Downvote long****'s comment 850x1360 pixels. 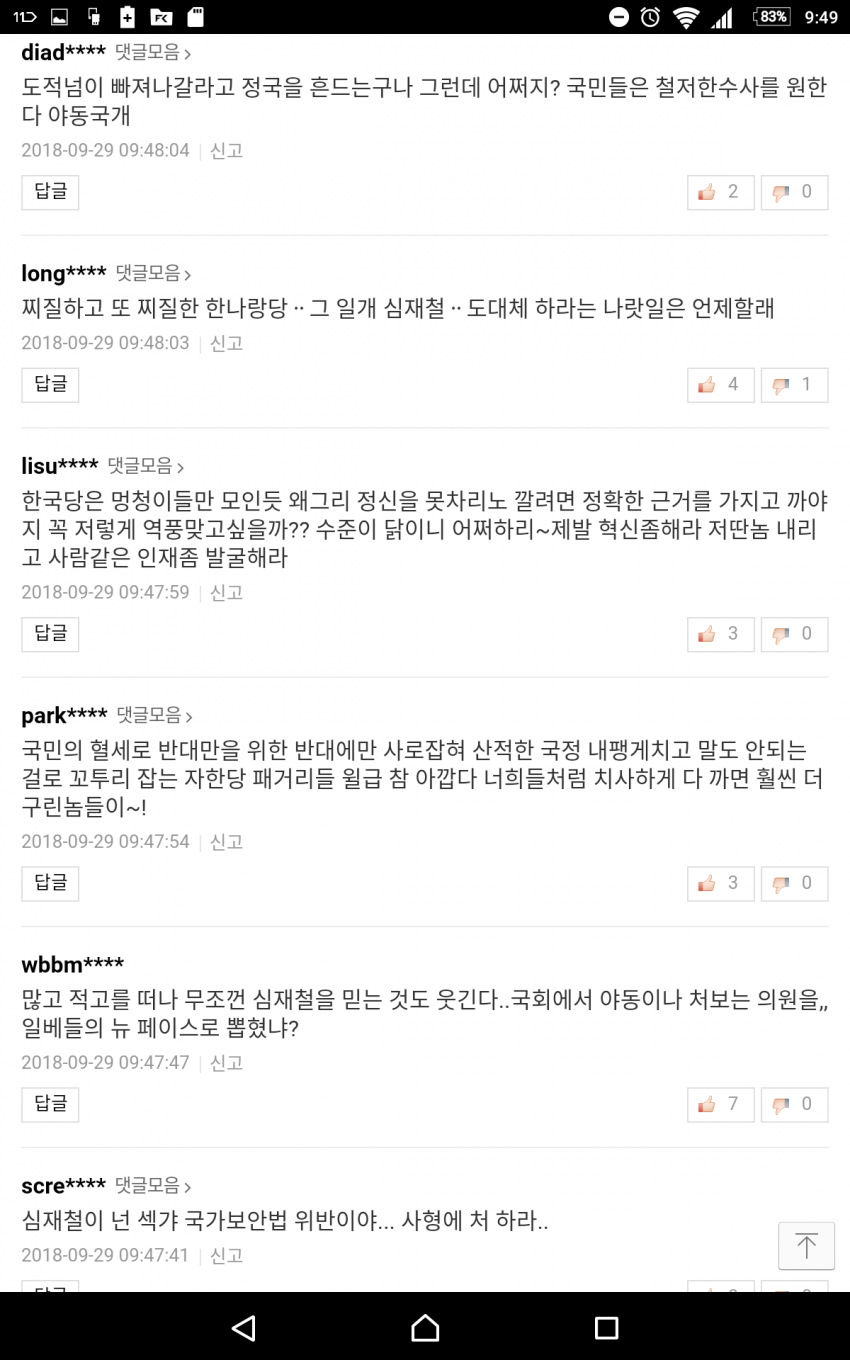tap(794, 385)
